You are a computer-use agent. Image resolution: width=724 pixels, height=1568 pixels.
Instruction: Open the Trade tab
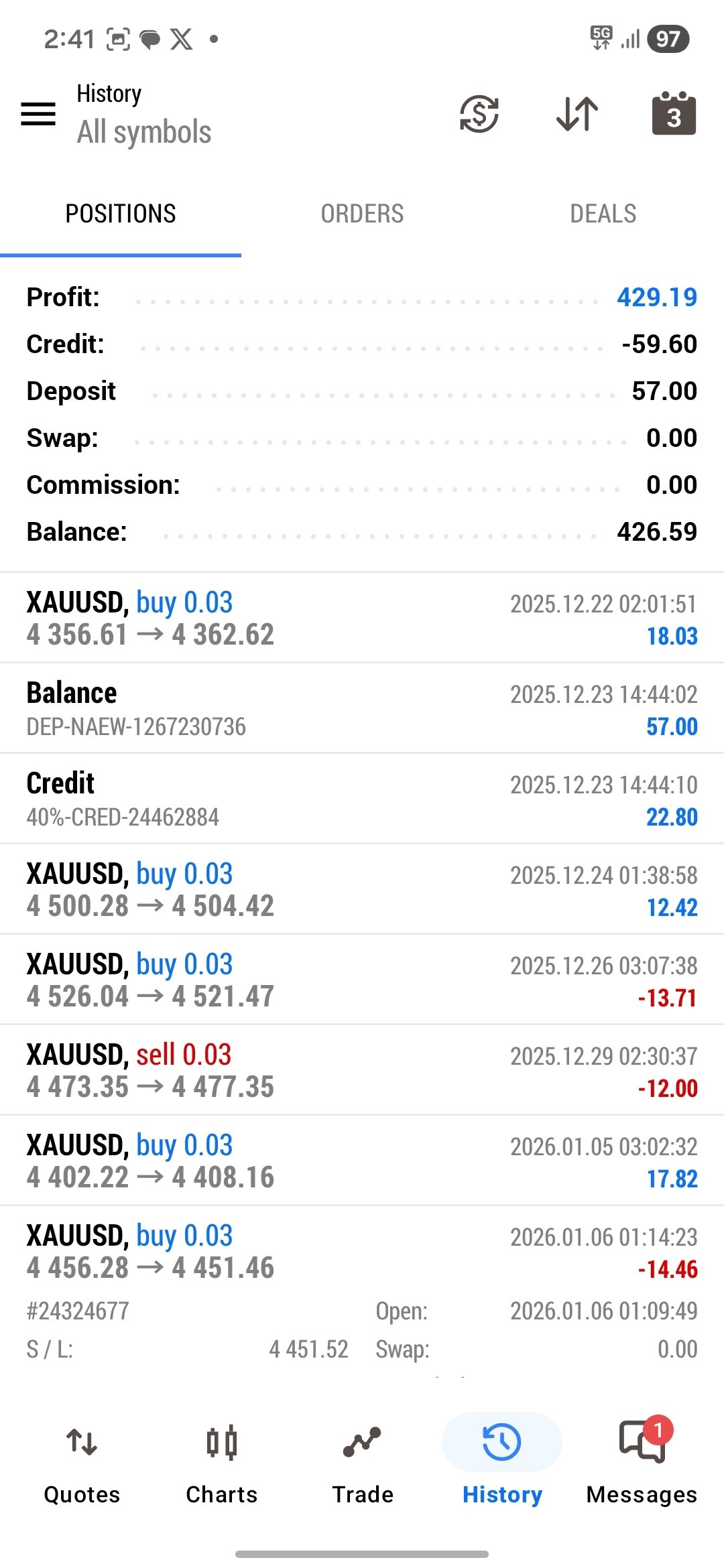pos(362,1465)
